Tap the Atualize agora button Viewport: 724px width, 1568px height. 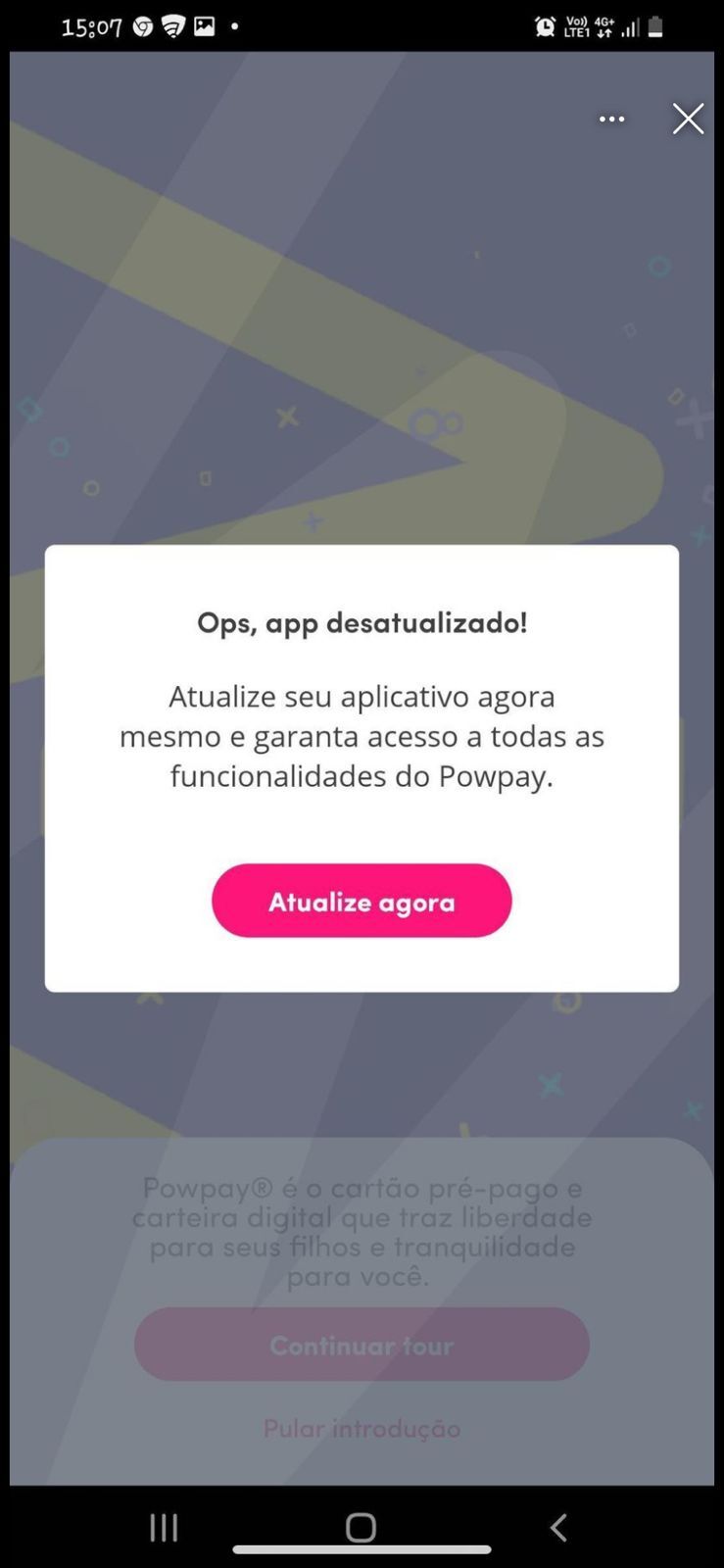(362, 901)
